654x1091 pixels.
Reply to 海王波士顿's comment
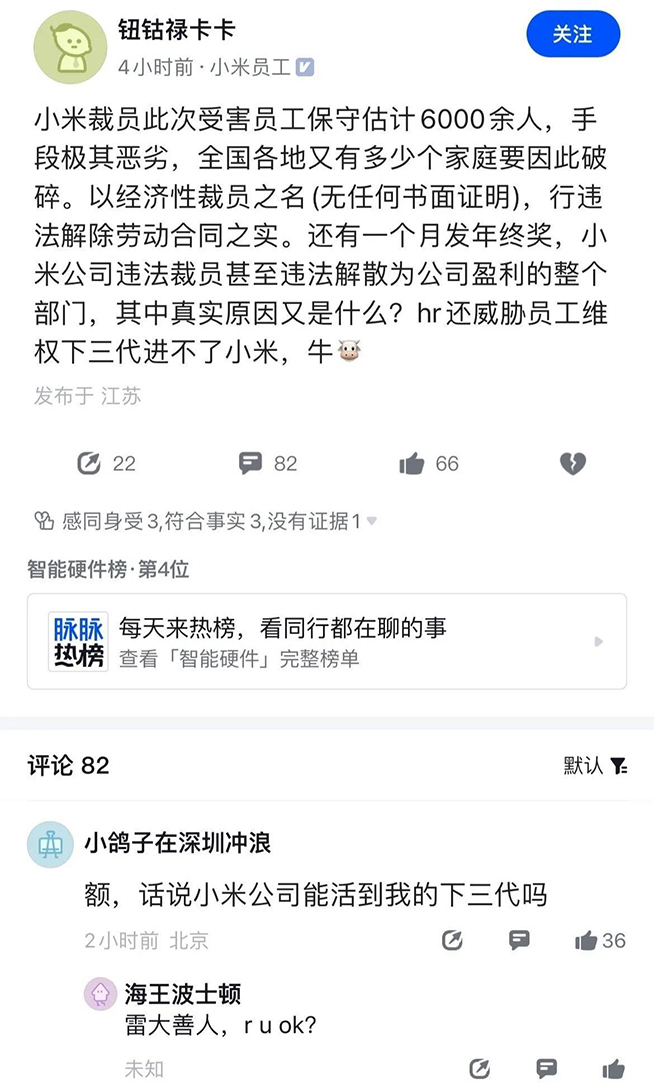(x=546, y=1068)
